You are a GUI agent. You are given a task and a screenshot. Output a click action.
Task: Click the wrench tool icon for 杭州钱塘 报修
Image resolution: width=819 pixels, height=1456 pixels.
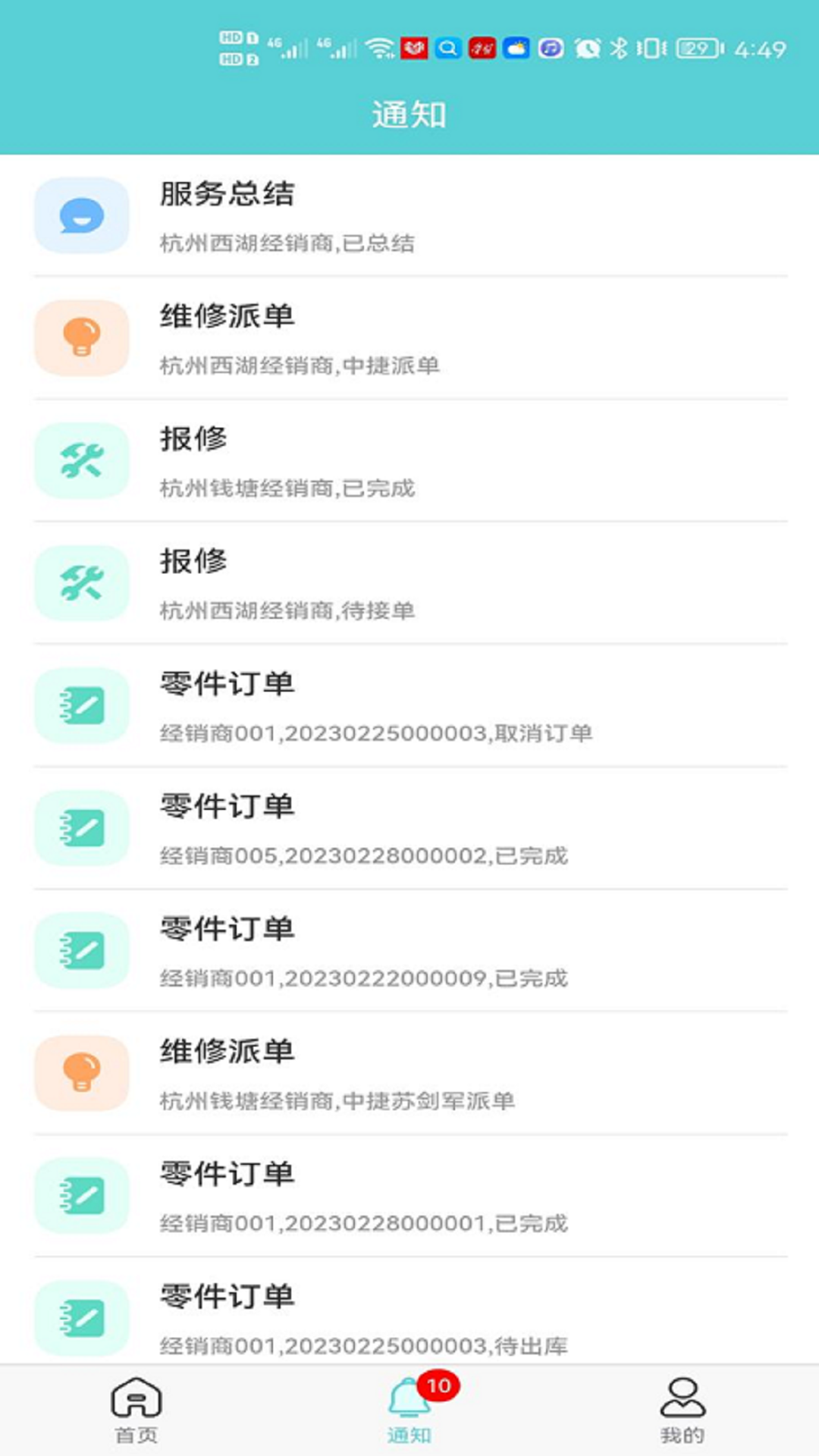[81, 460]
